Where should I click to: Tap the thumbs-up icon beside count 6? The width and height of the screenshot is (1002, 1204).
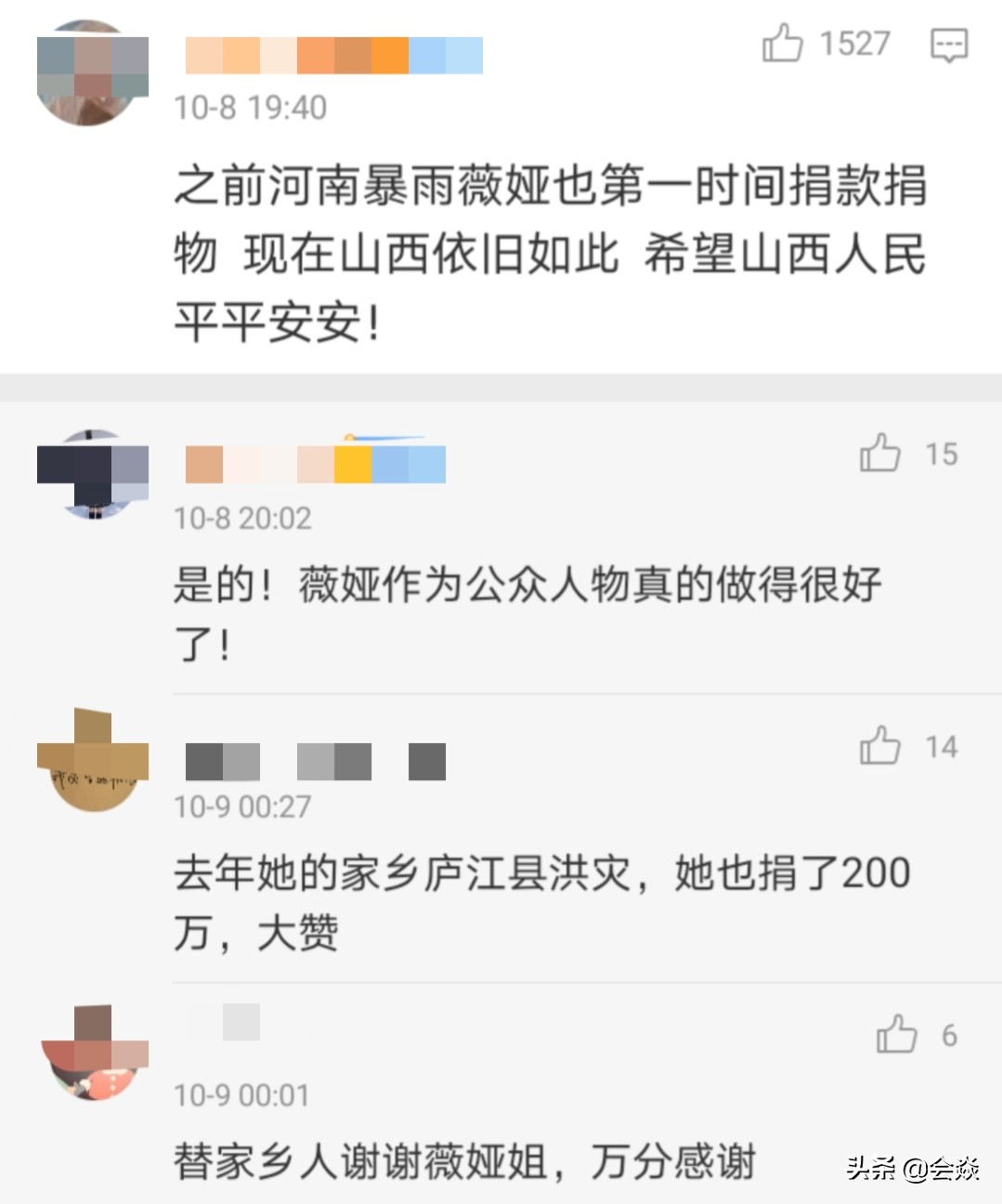click(x=895, y=1031)
